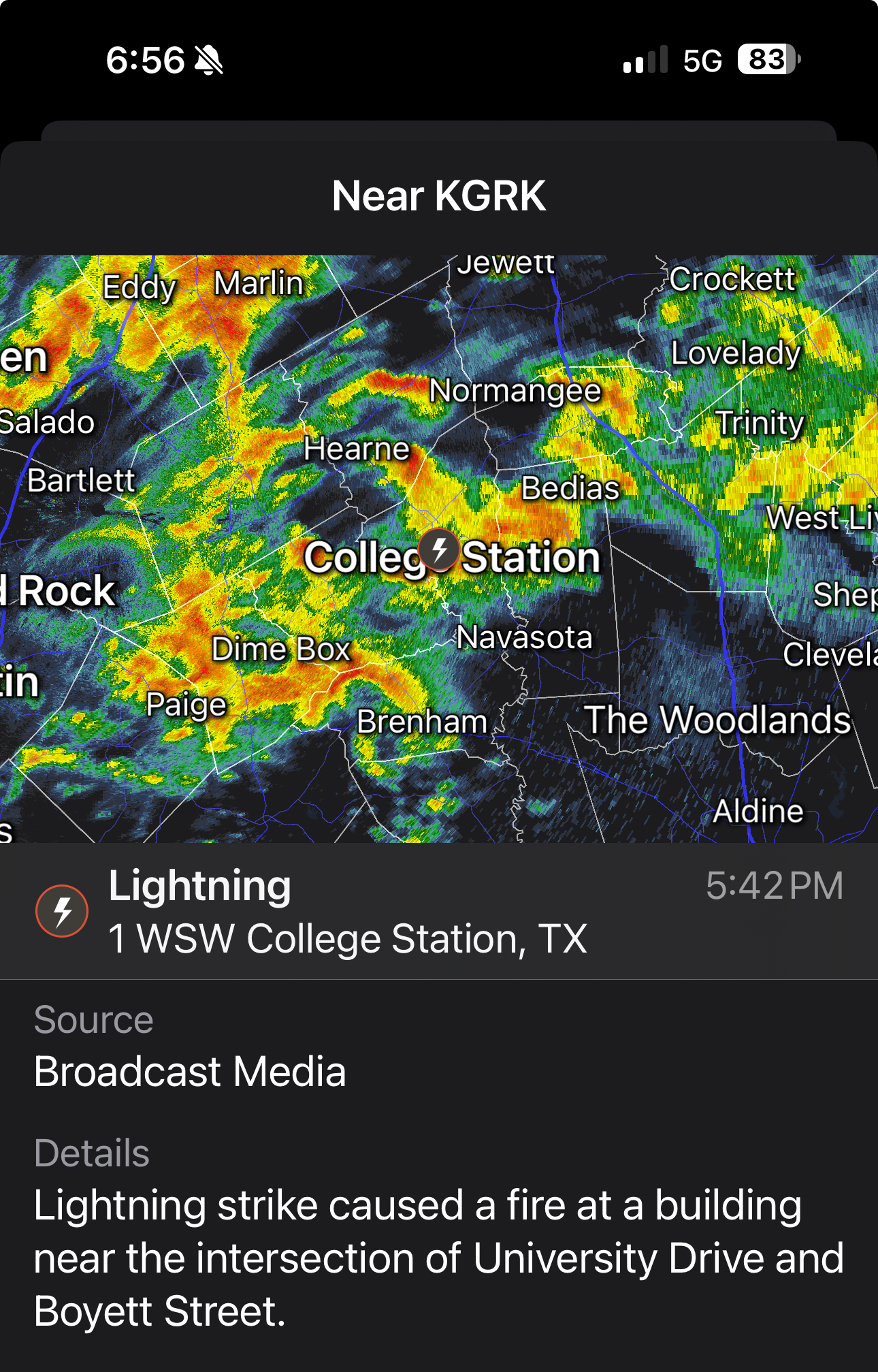This screenshot has height=1372, width=878.
Task: Tap the lightning marker on the radar map
Action: [440, 549]
